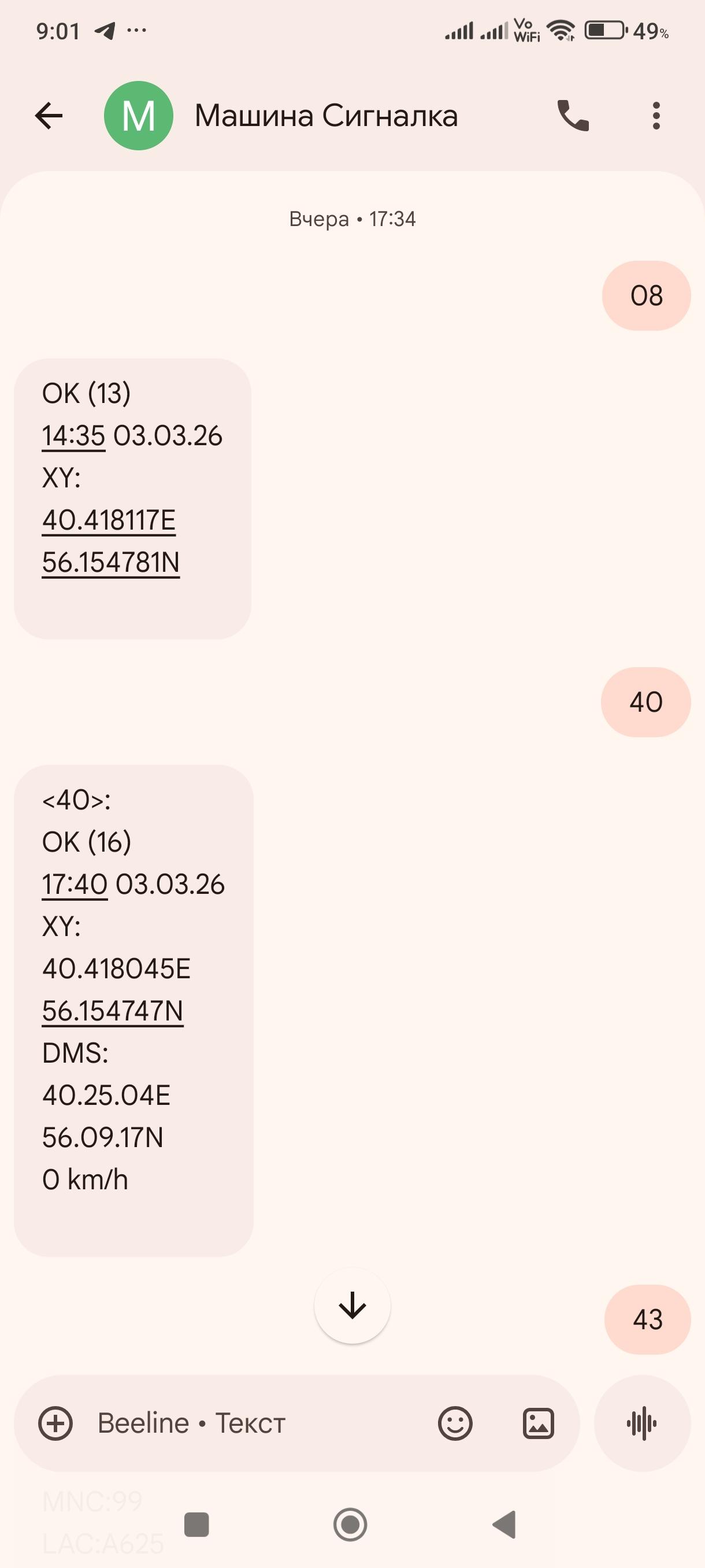Open the plus attachment menu

pyautogui.click(x=55, y=1423)
